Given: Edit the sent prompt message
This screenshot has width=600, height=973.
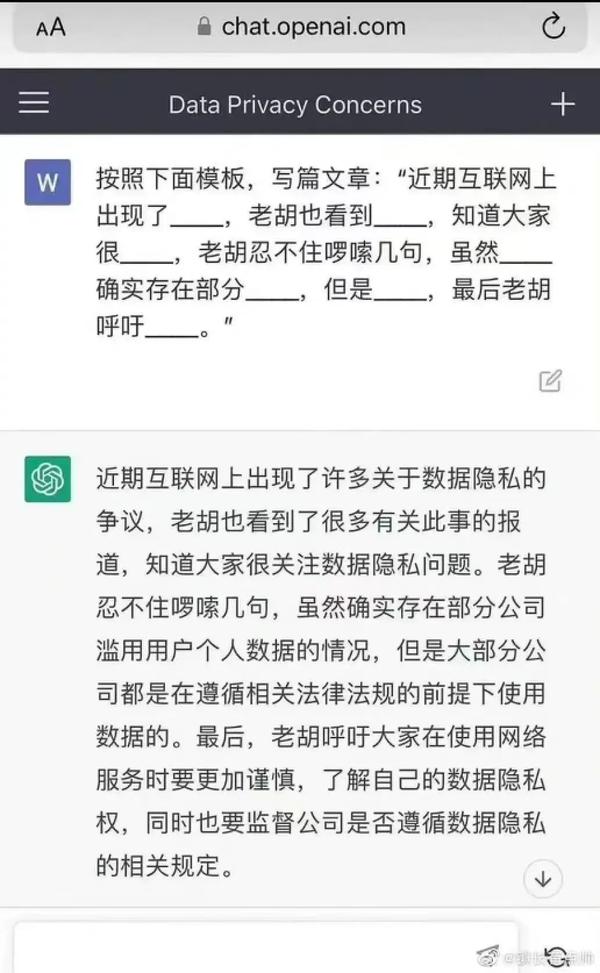Looking at the screenshot, I should tap(550, 381).
